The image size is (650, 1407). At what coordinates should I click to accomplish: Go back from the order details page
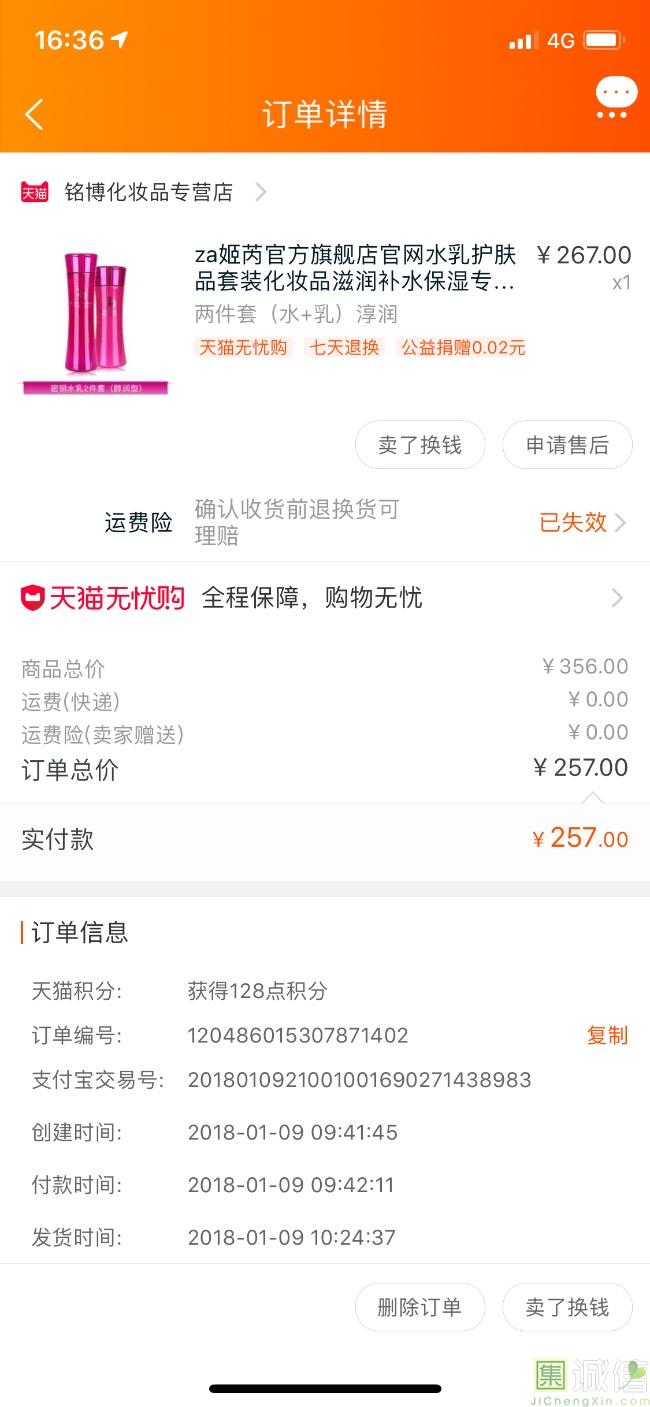(x=34, y=114)
